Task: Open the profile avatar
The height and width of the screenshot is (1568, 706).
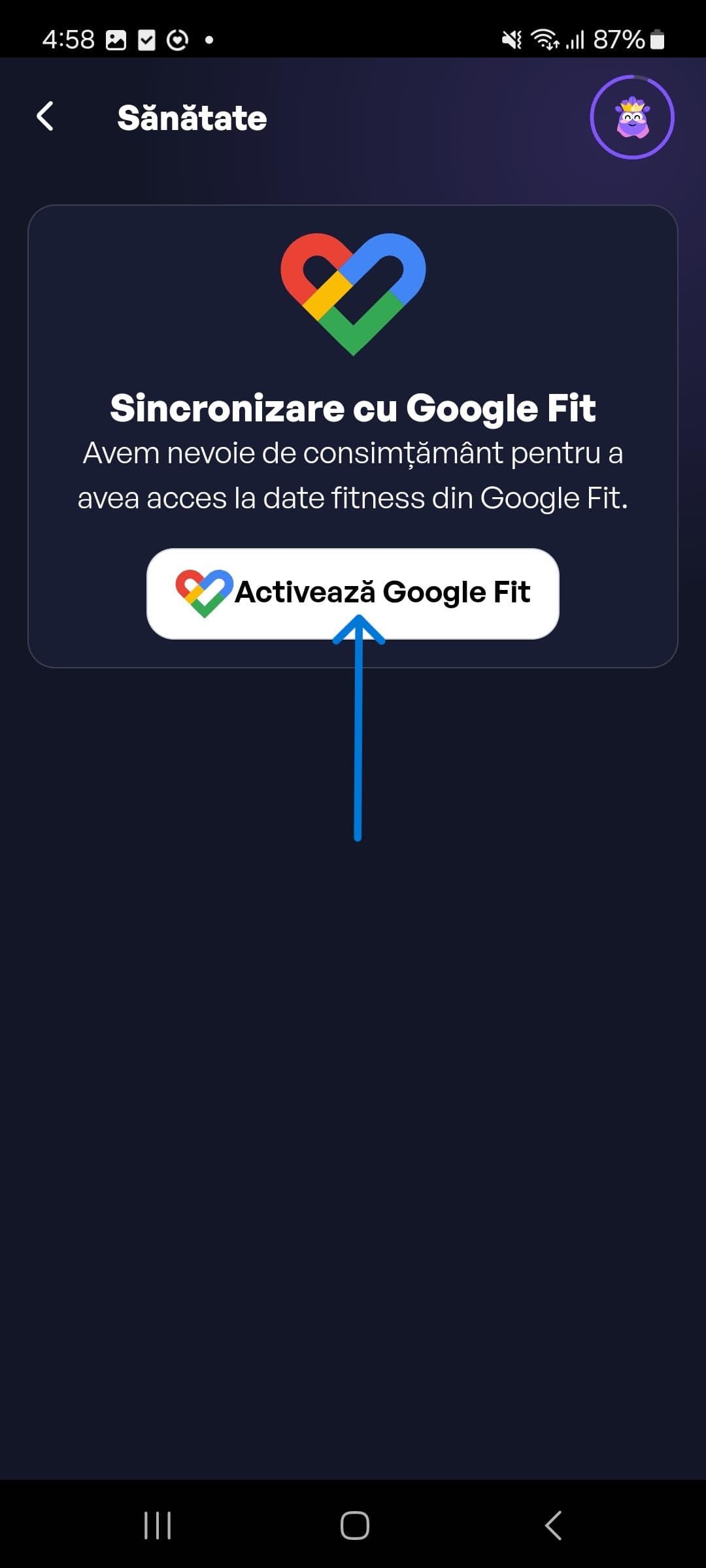Action: tap(631, 118)
